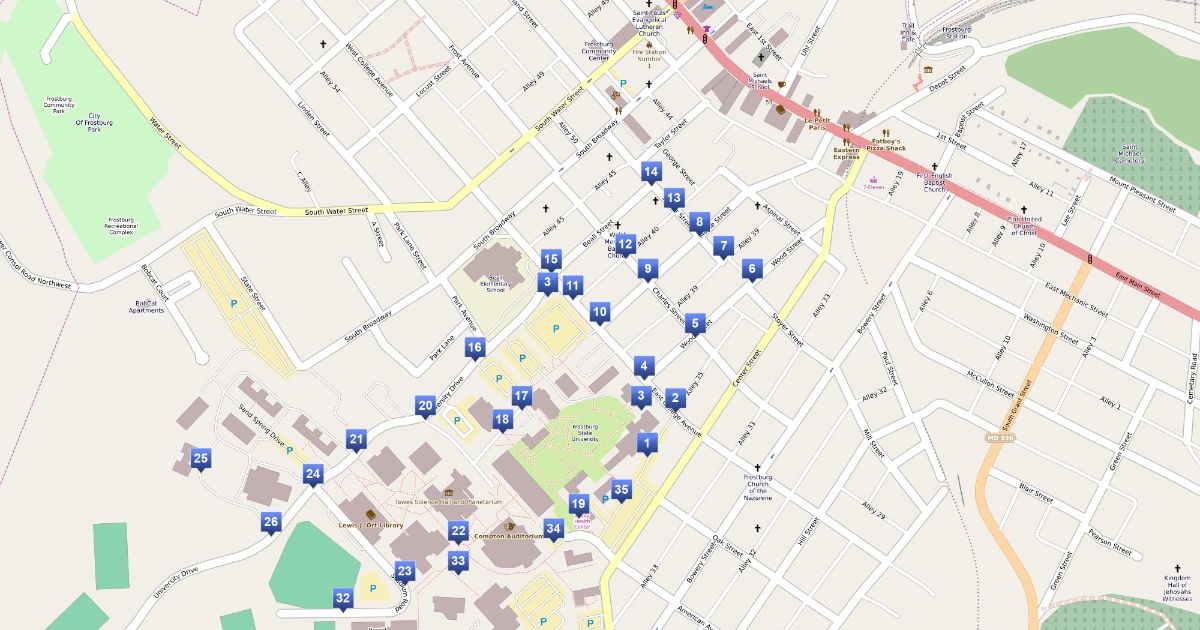Tap map marker number 1
1200x630 pixels.
(x=648, y=444)
